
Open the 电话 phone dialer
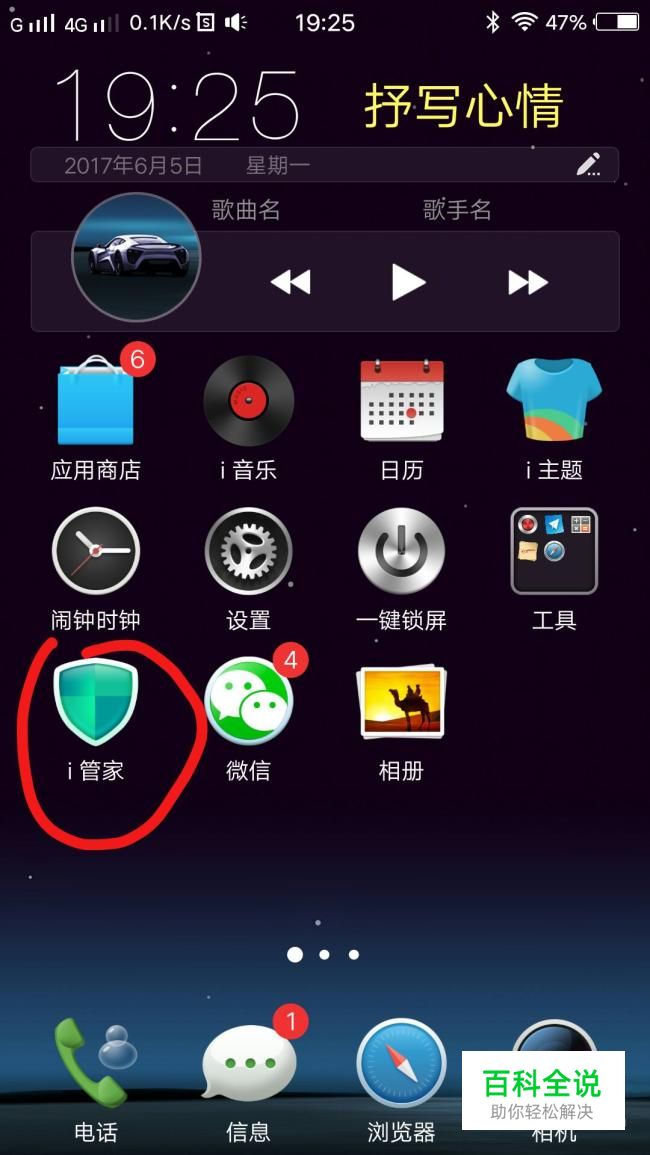tap(96, 1065)
